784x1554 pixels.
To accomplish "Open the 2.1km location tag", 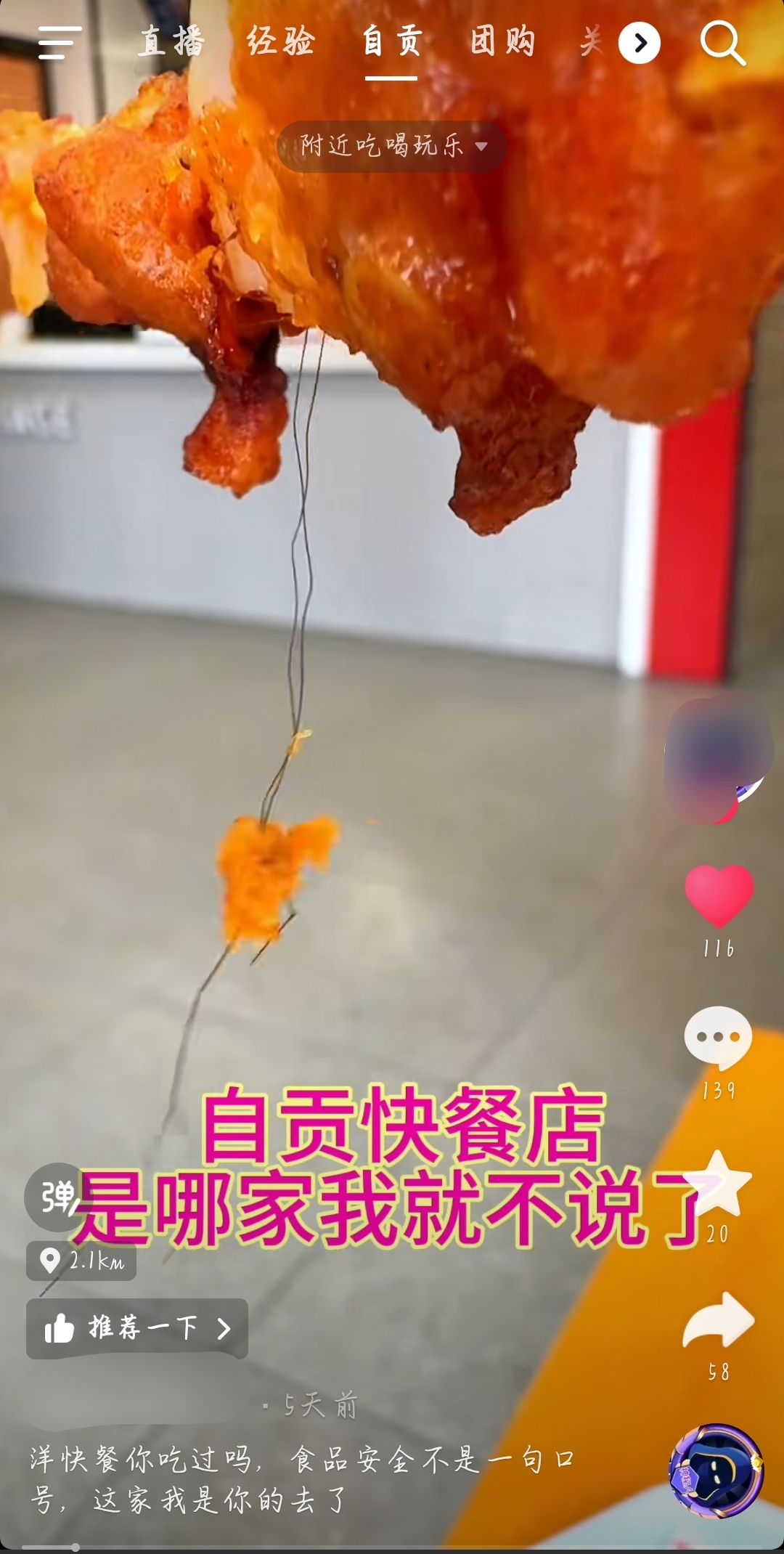I will click(81, 1261).
